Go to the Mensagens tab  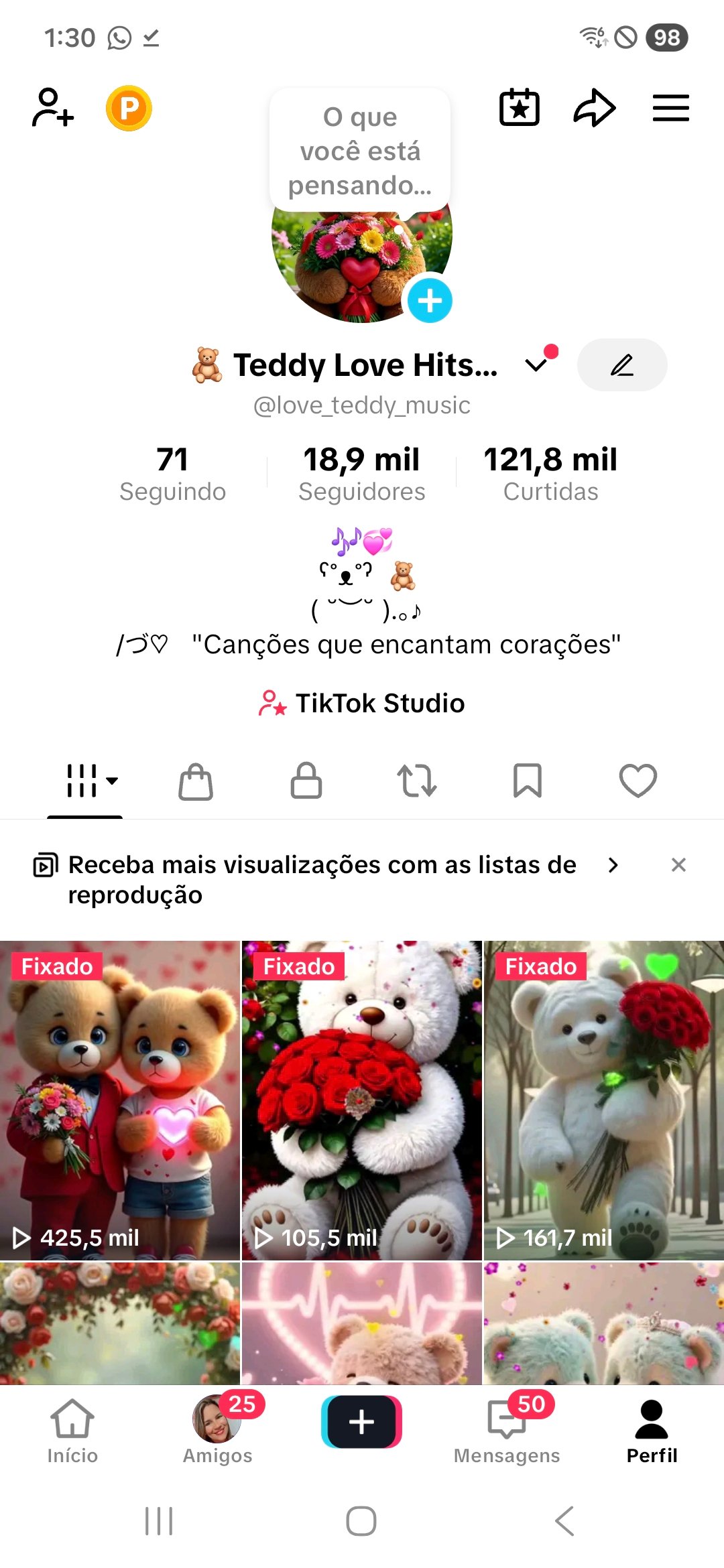[x=507, y=1429]
